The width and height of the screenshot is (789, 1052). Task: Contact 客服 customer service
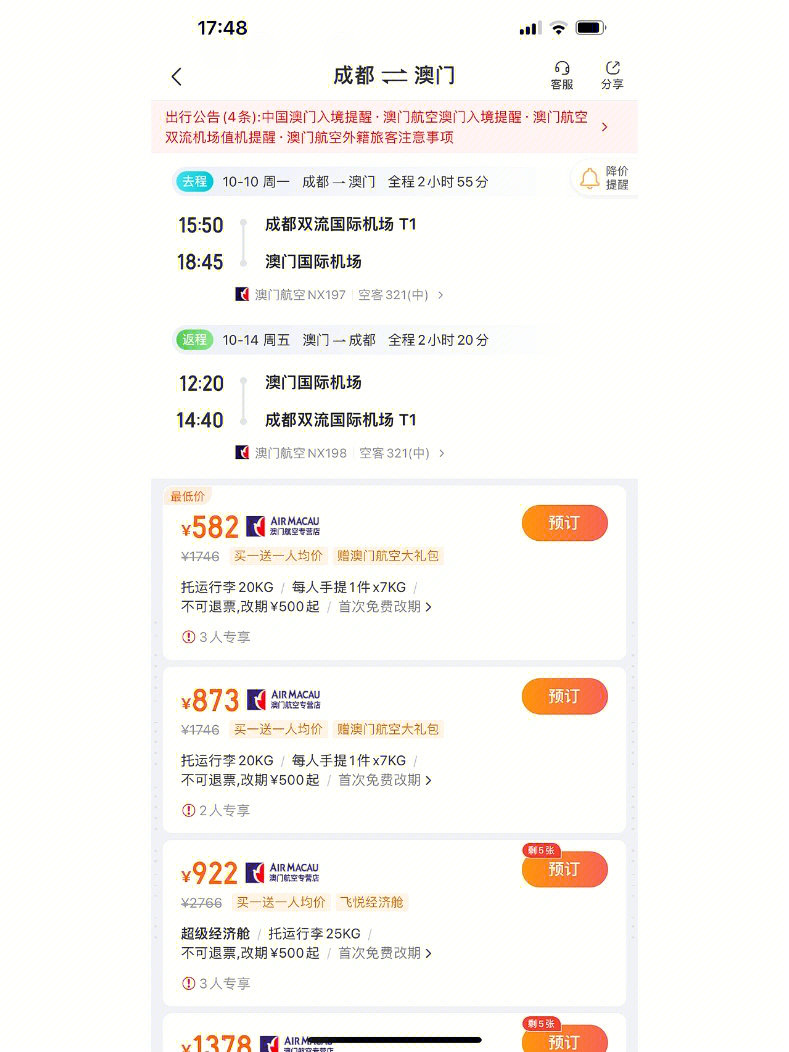562,75
